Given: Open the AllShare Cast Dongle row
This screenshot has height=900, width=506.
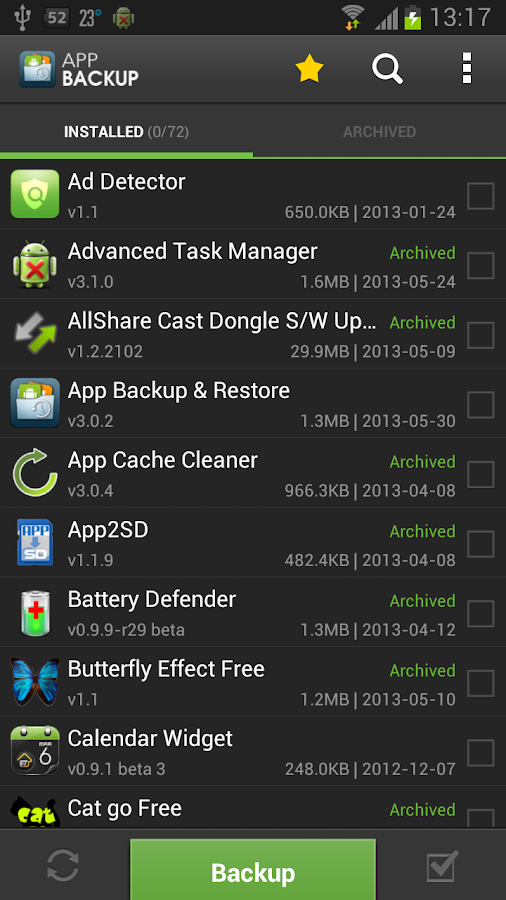Looking at the screenshot, I should (253, 335).
